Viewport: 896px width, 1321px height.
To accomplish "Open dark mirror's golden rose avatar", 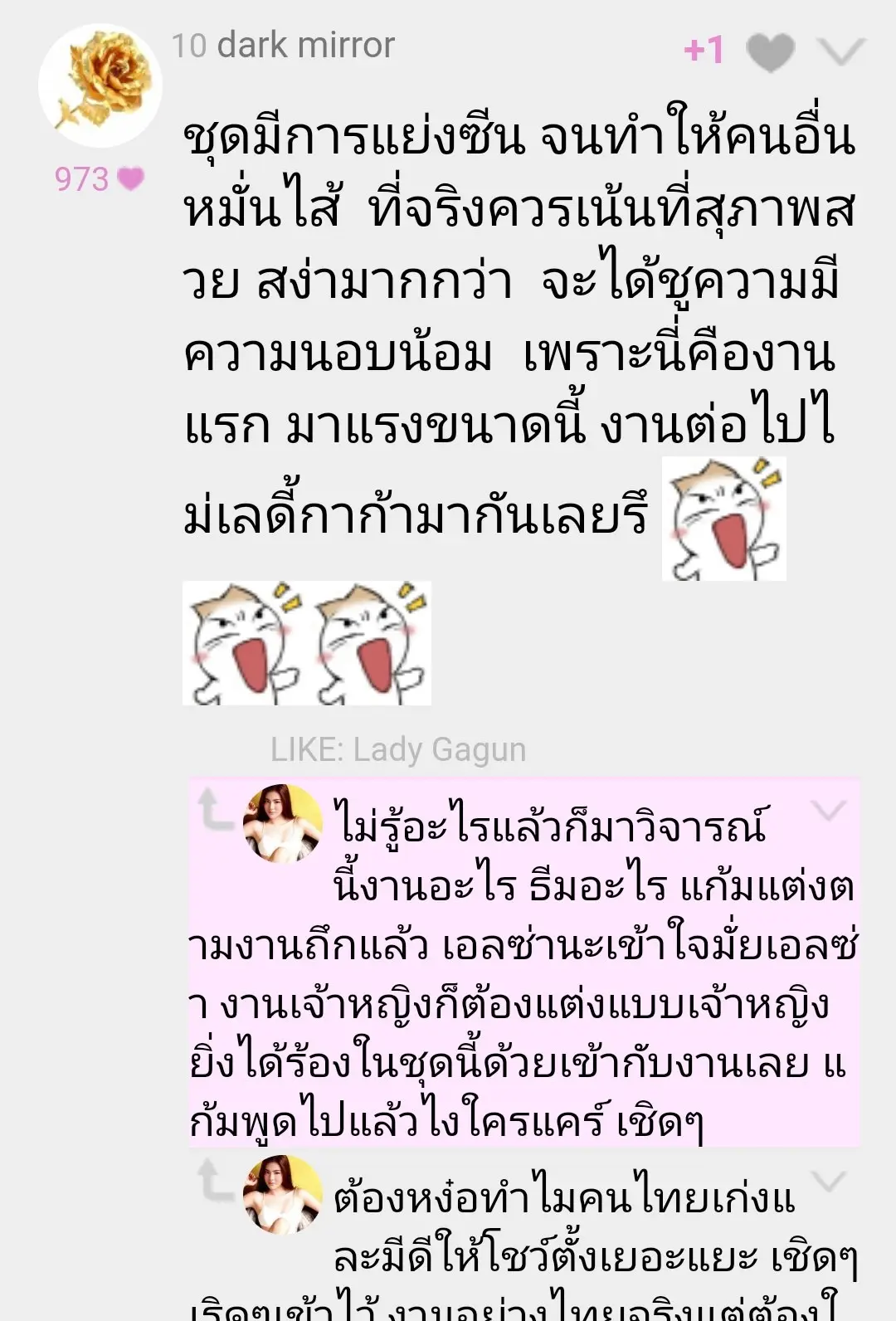I will [100, 86].
